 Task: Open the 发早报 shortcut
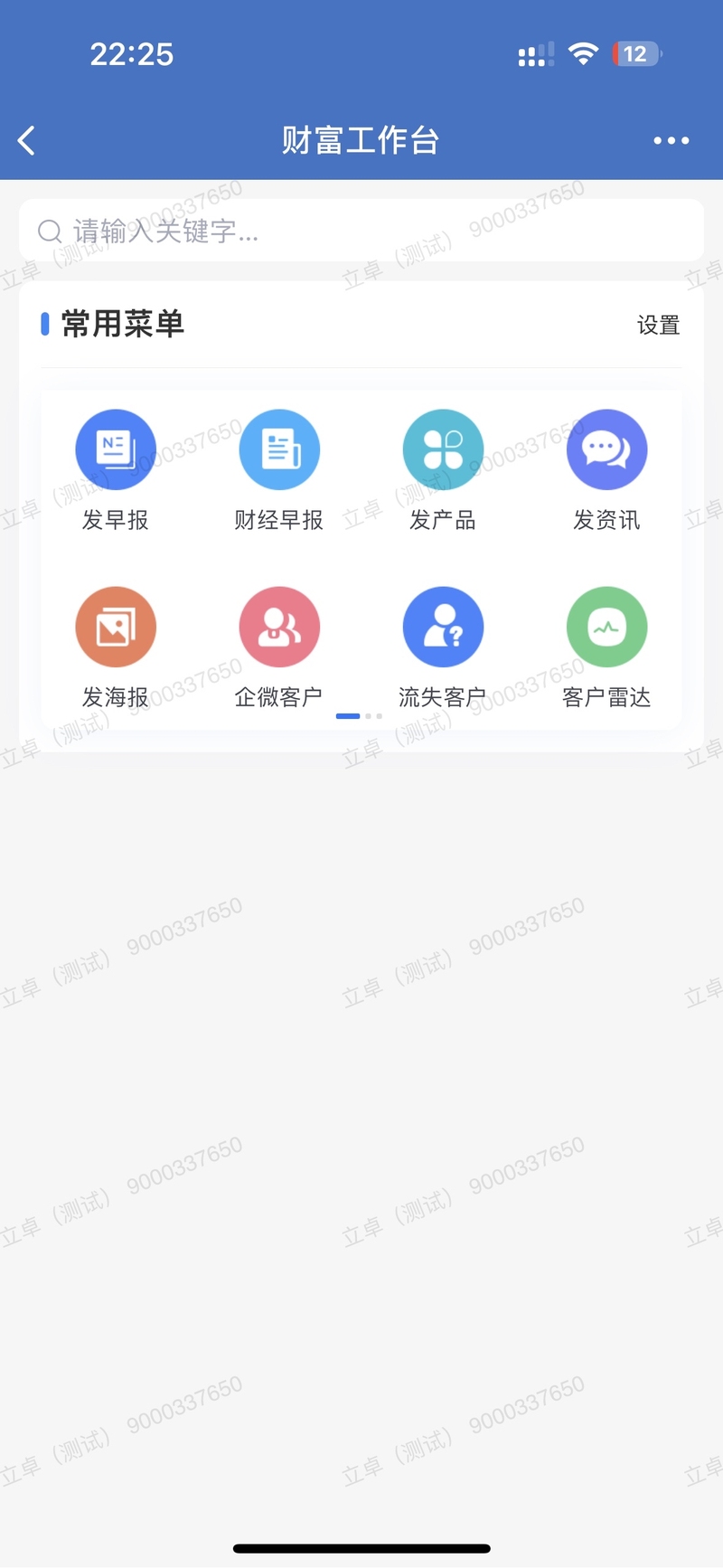point(116,470)
